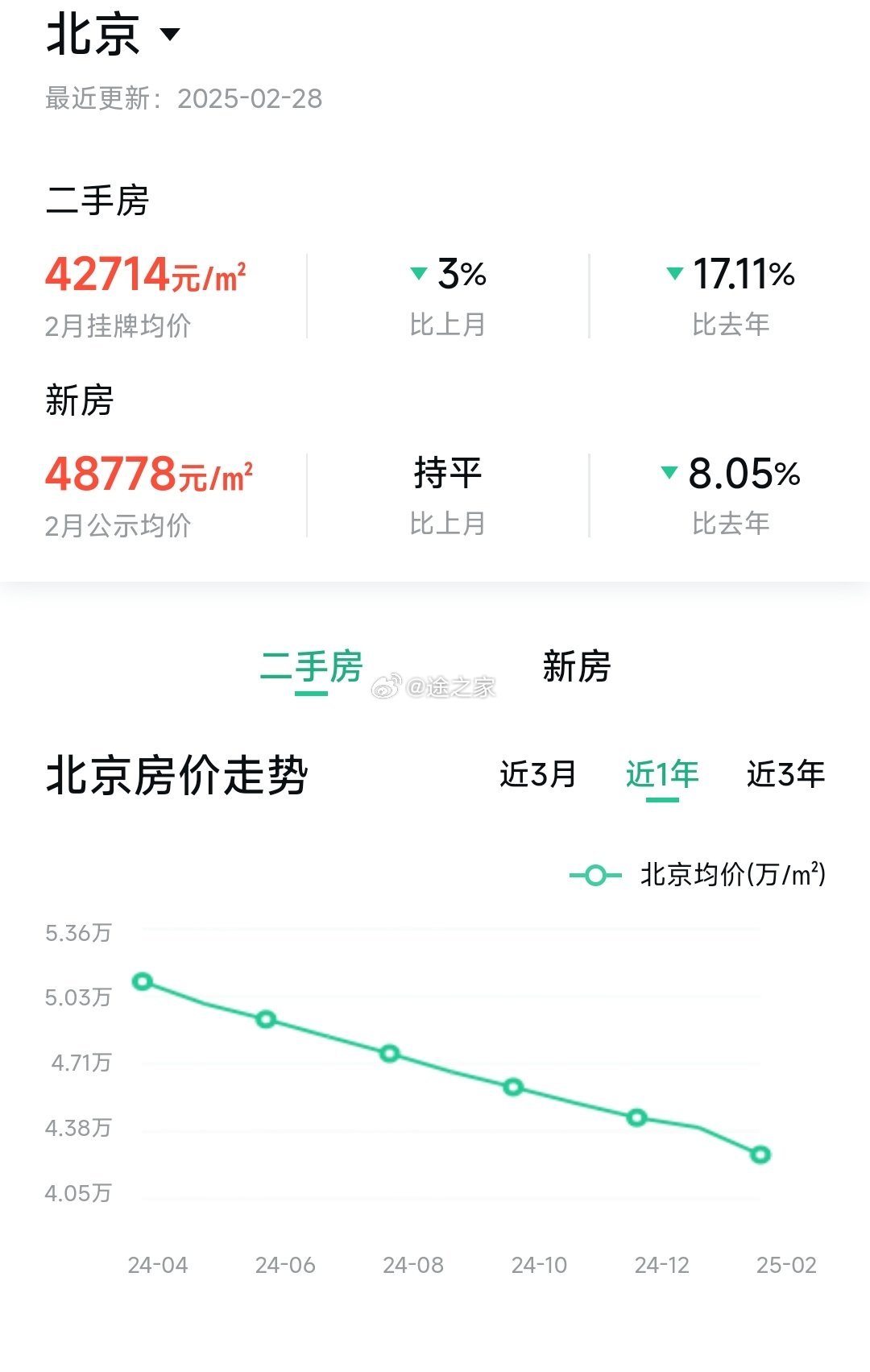Switch the chart to 近3年
This screenshot has width=870, height=1372.
click(x=785, y=774)
